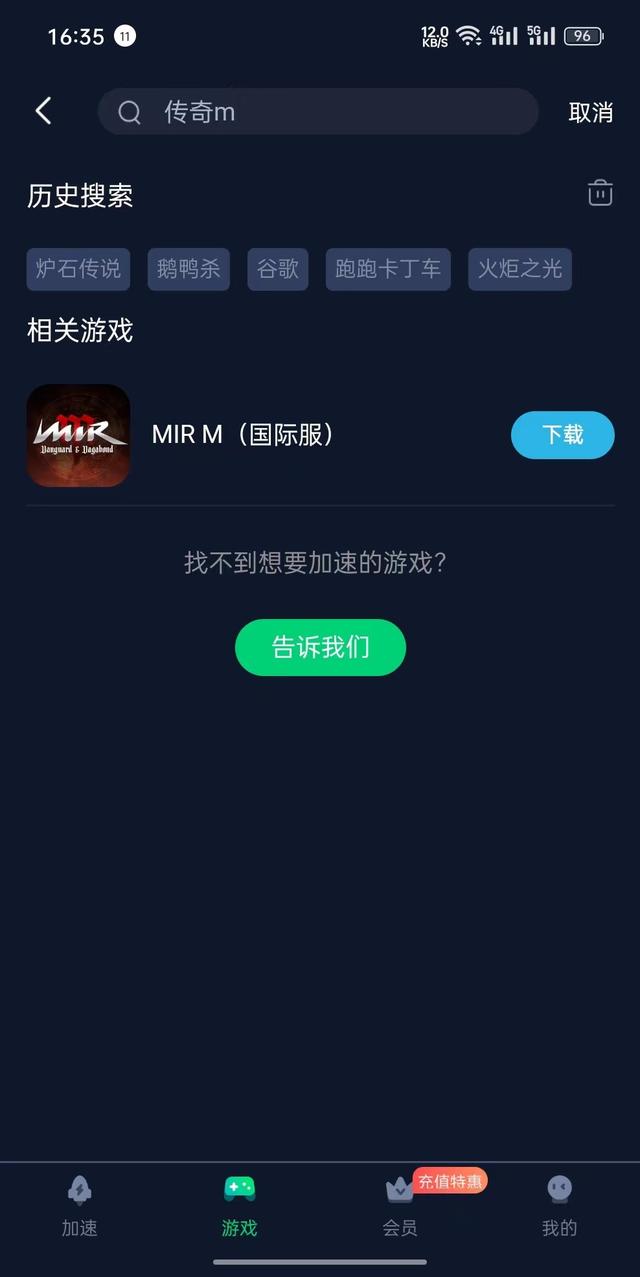Search again for 火炬之光
640x1277 pixels.
coord(520,269)
